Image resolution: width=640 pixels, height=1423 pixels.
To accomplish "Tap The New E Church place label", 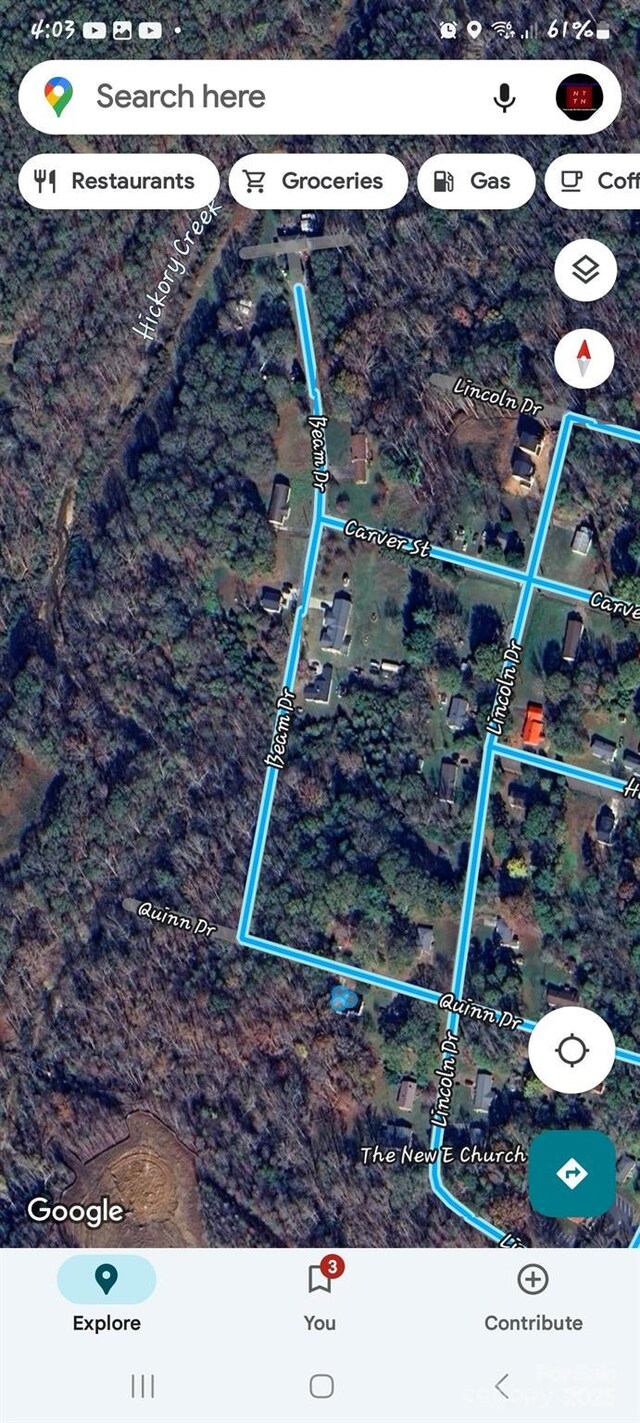I will 442,1155.
